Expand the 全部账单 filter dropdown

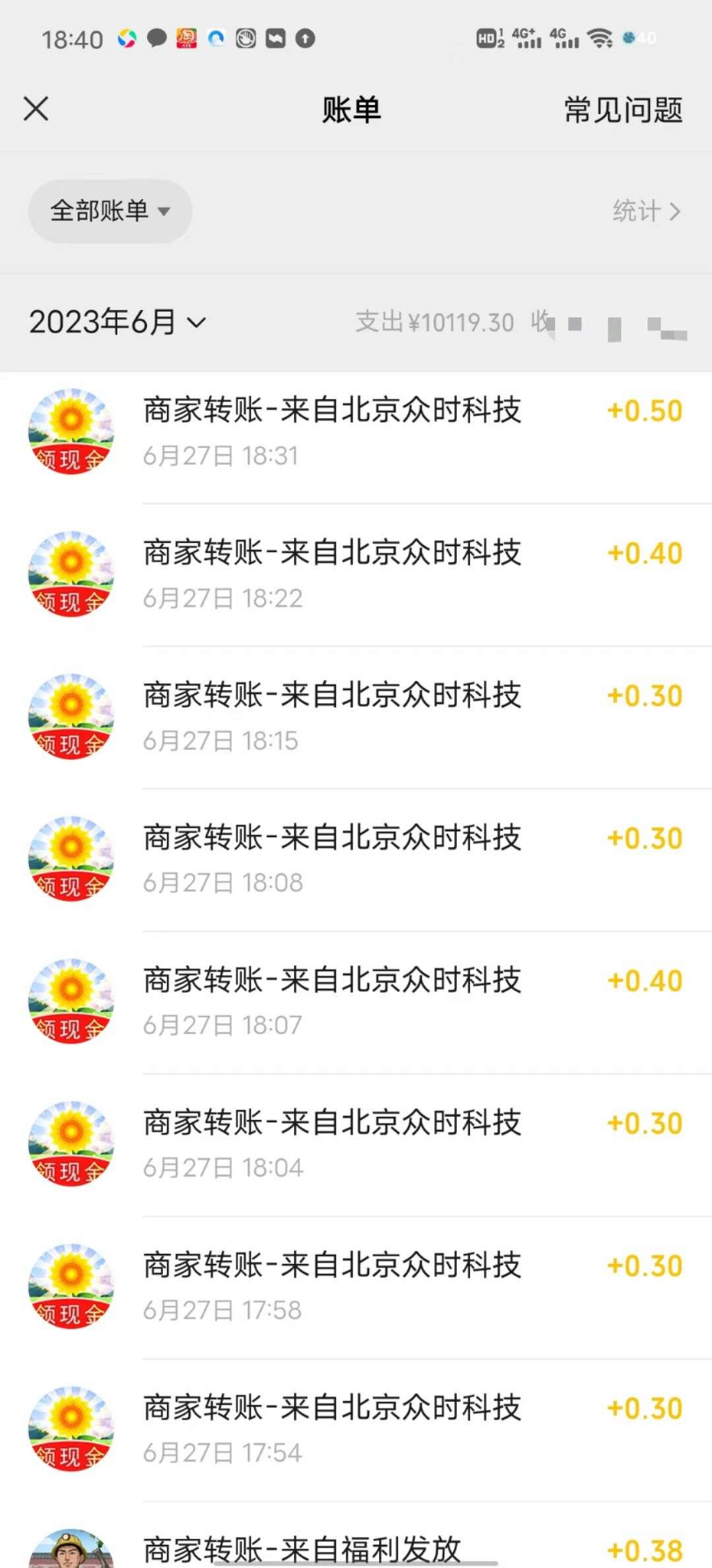click(109, 211)
